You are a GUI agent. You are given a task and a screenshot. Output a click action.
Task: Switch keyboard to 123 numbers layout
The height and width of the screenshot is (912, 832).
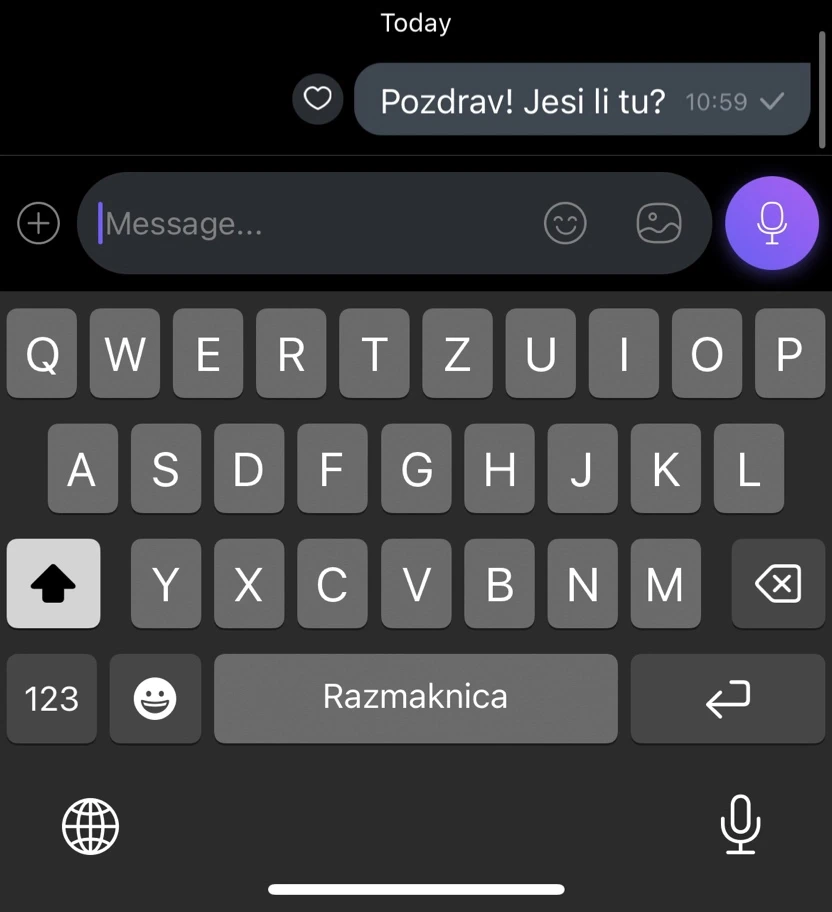click(x=52, y=698)
